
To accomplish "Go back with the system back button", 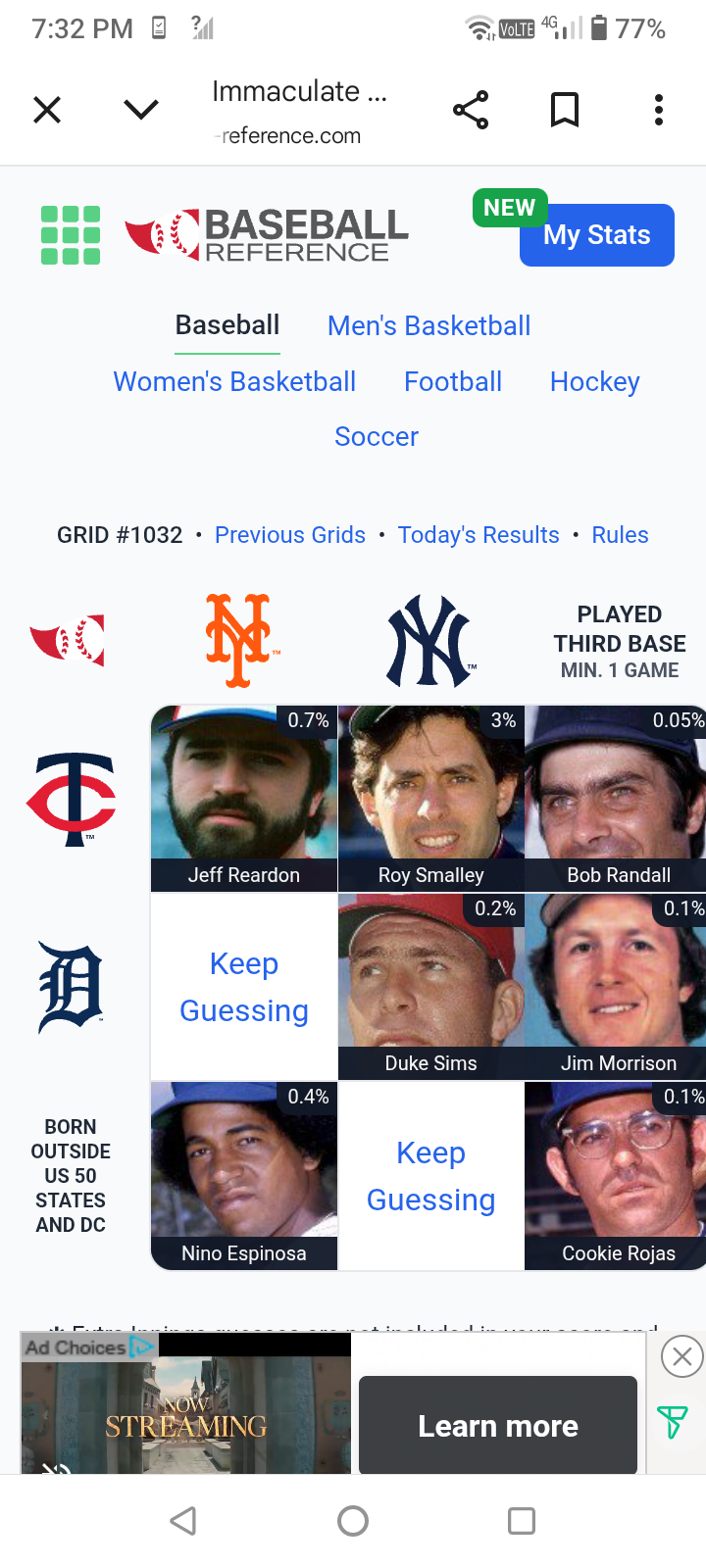I will 183,1521.
